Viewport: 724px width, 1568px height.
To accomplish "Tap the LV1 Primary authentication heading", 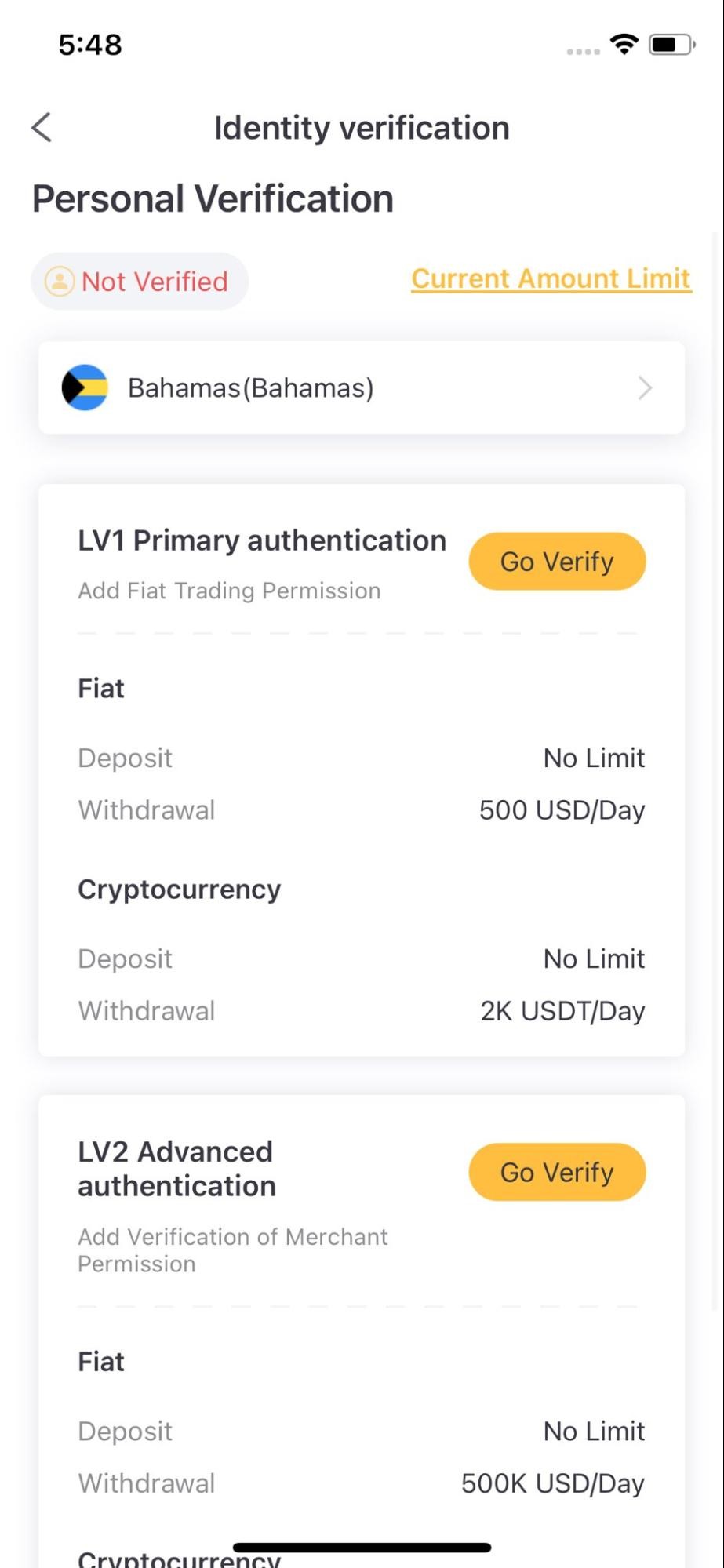I will click(261, 540).
